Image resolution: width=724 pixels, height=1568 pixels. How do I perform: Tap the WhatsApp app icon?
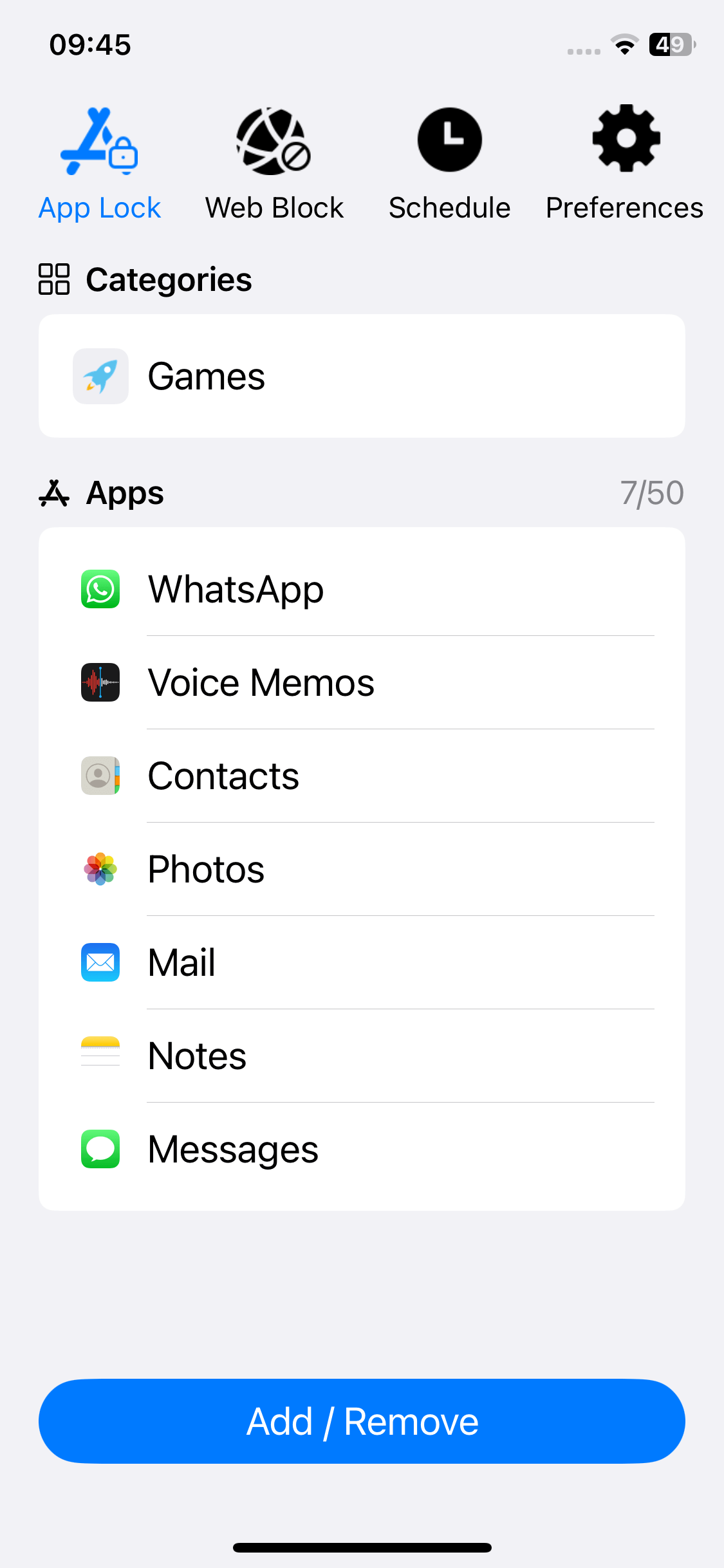[100, 589]
